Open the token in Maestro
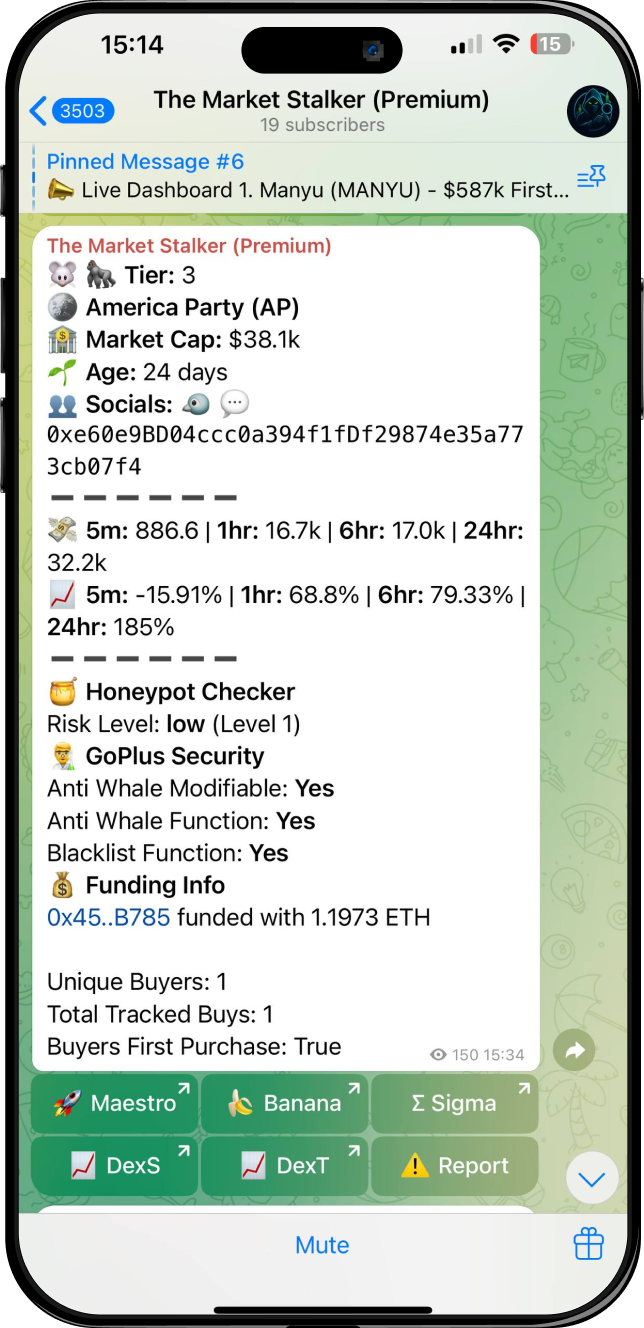This screenshot has width=644, height=1328. [115, 1104]
